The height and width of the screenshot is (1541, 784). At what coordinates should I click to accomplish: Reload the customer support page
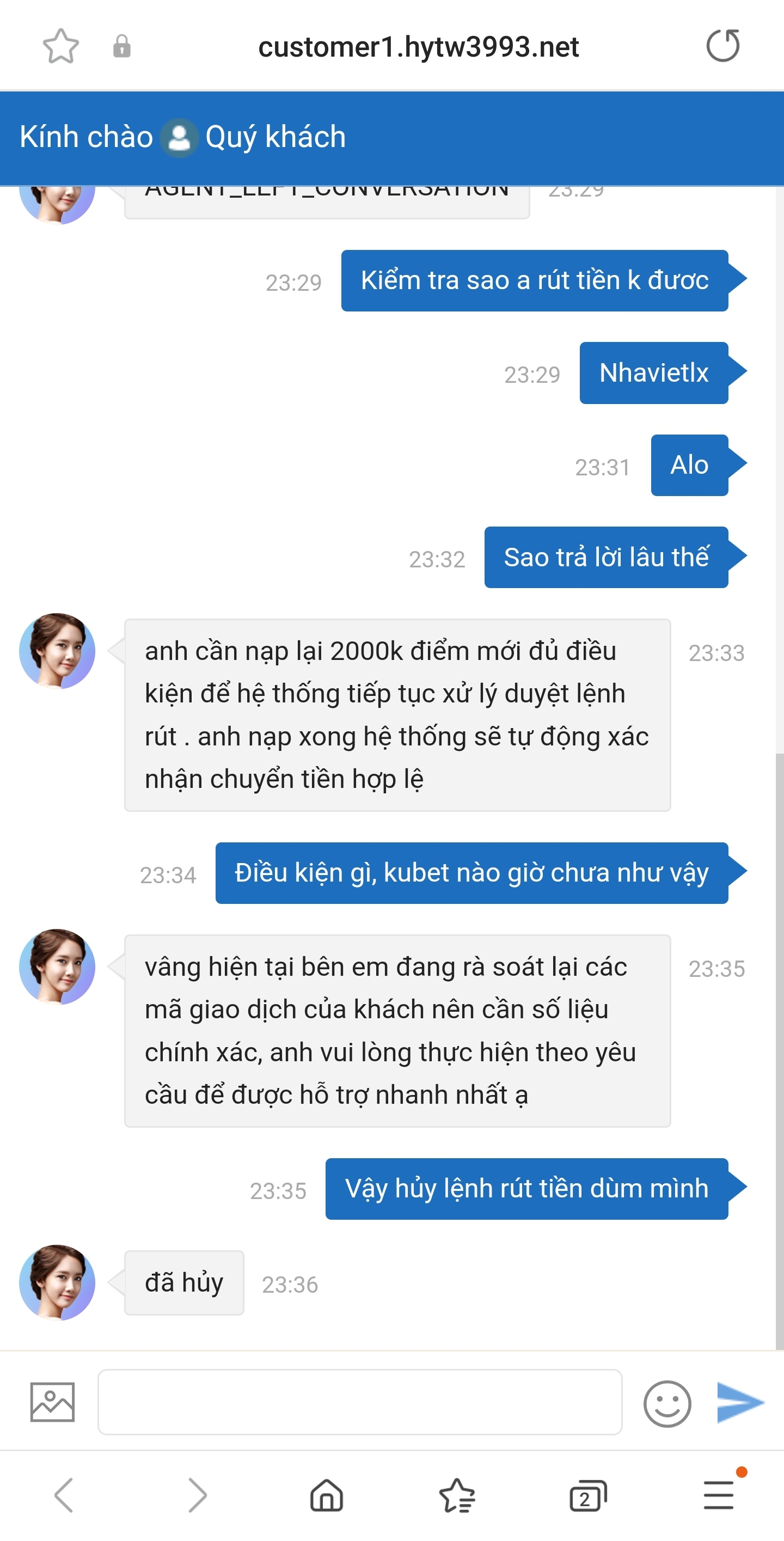pos(722,46)
